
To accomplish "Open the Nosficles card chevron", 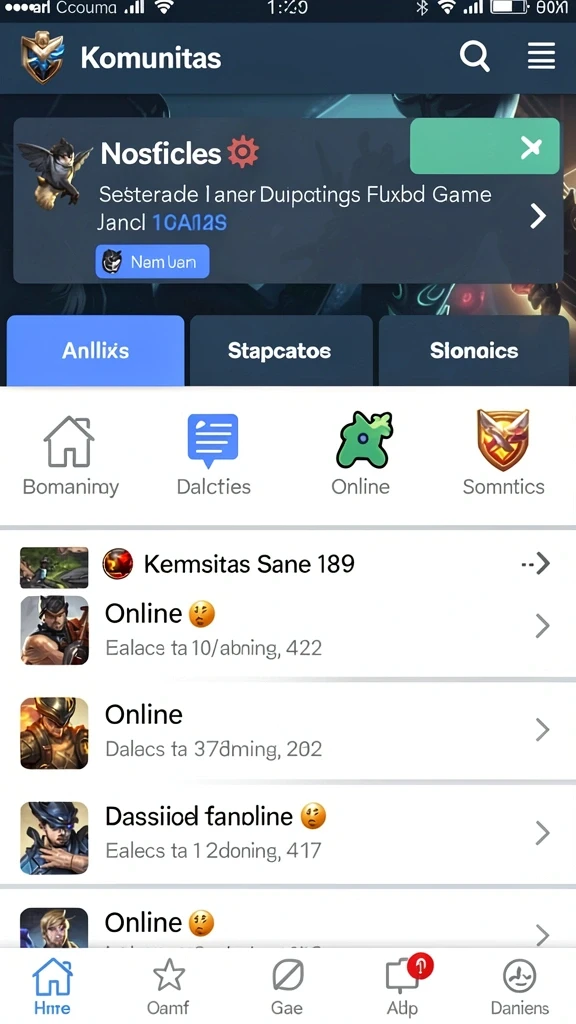I will click(x=537, y=216).
